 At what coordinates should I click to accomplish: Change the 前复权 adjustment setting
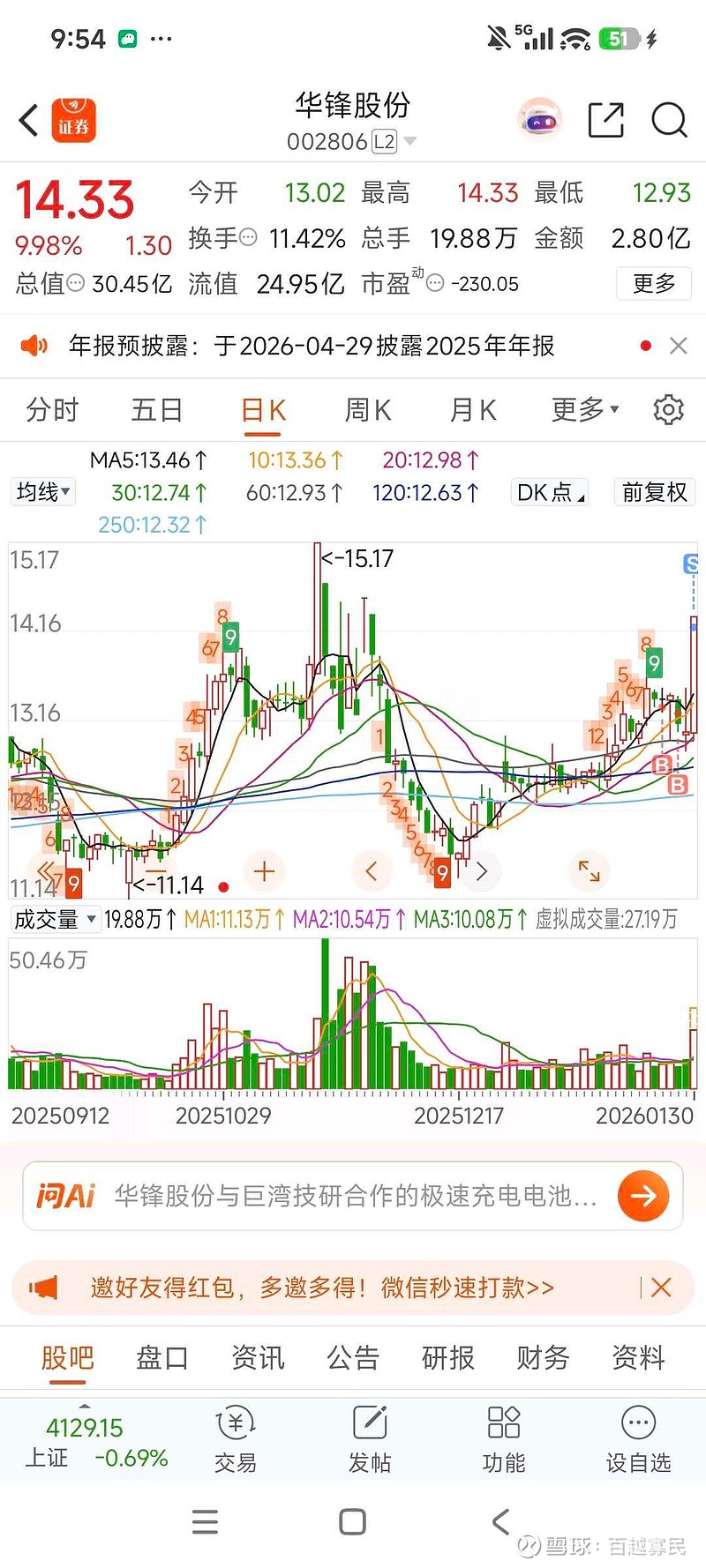(x=654, y=492)
